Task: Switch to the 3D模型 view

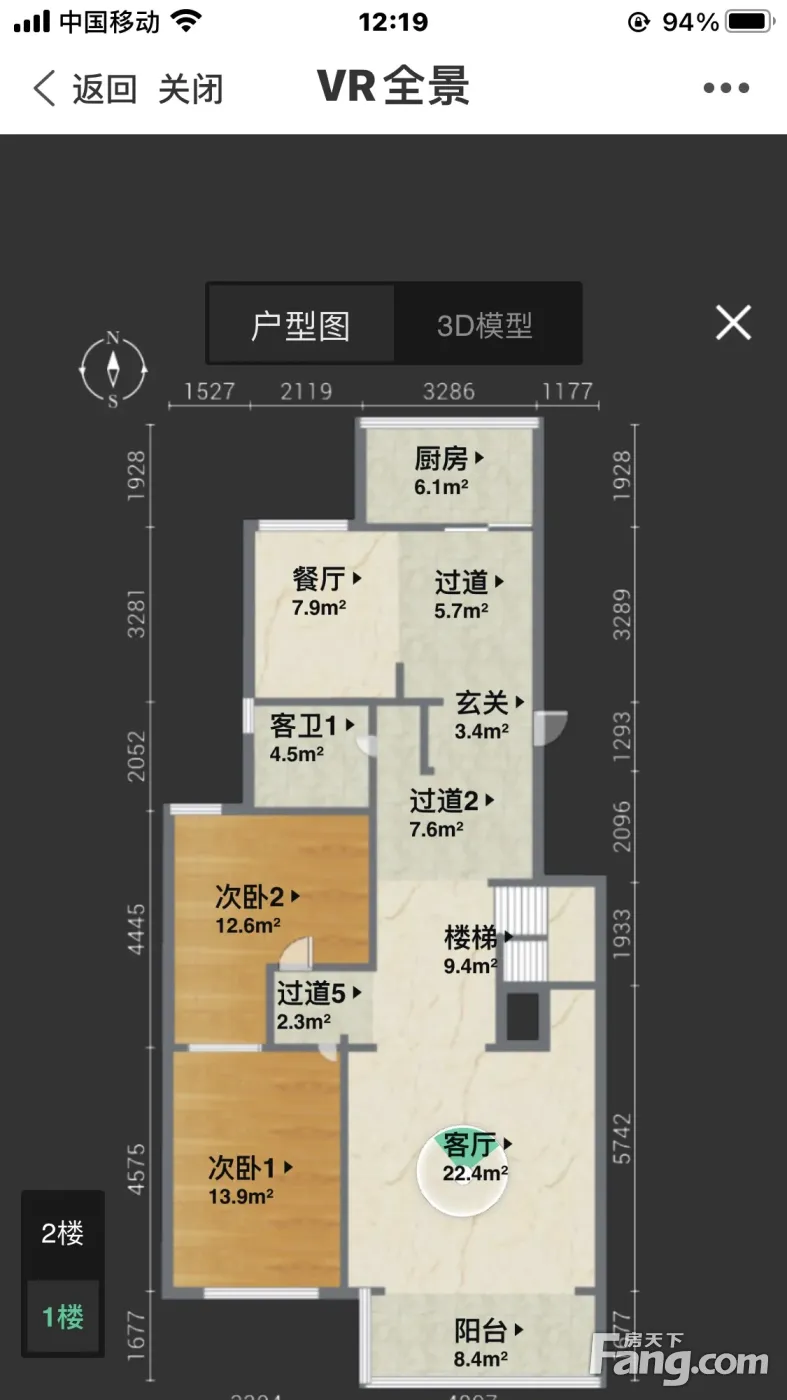Action: 485,325
